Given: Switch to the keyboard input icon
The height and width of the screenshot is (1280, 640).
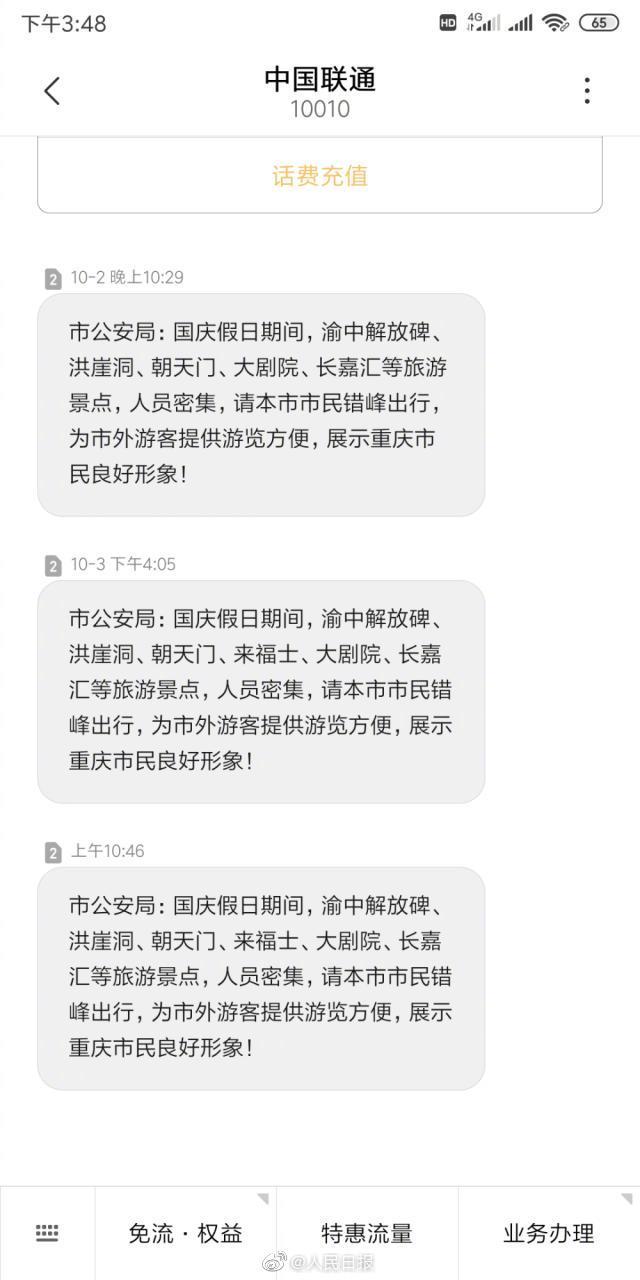Looking at the screenshot, I should point(47,1233).
